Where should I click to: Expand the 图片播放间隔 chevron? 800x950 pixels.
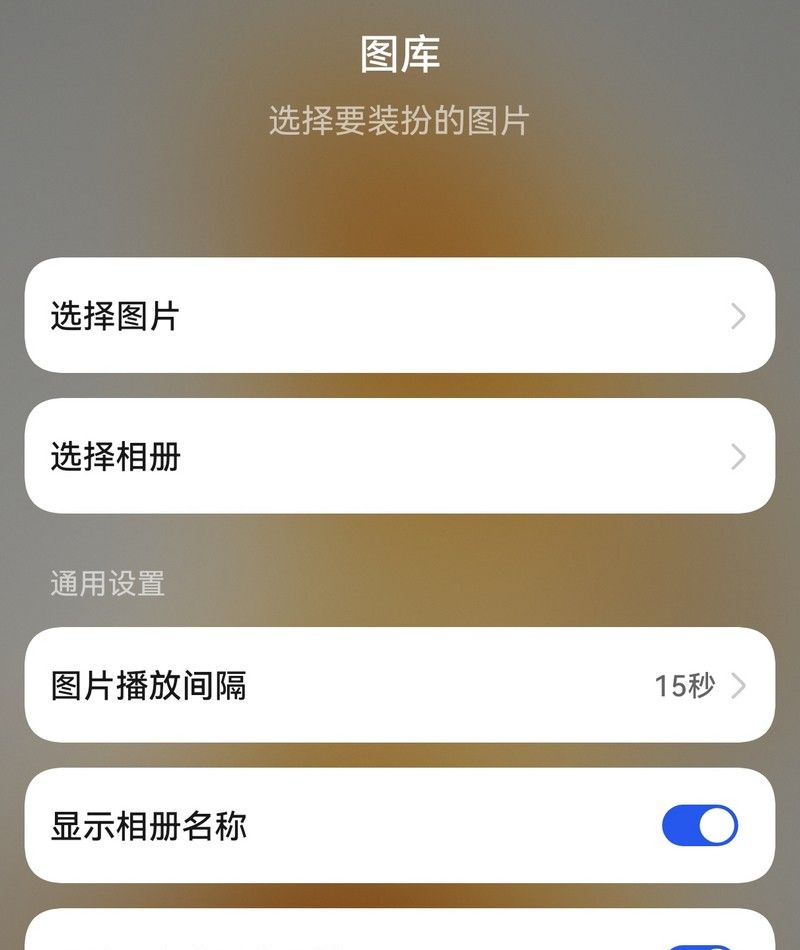coord(740,685)
